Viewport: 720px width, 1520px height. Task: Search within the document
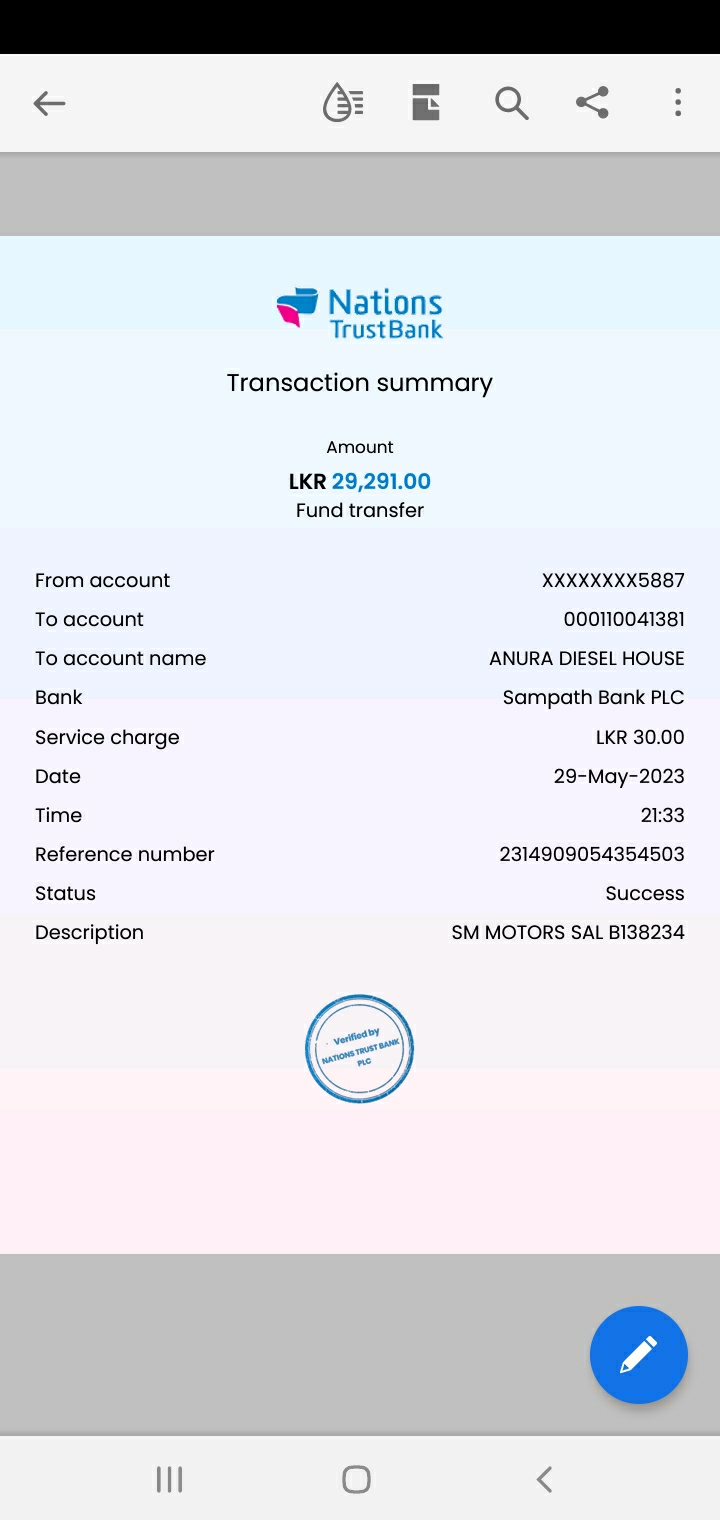pos(511,103)
